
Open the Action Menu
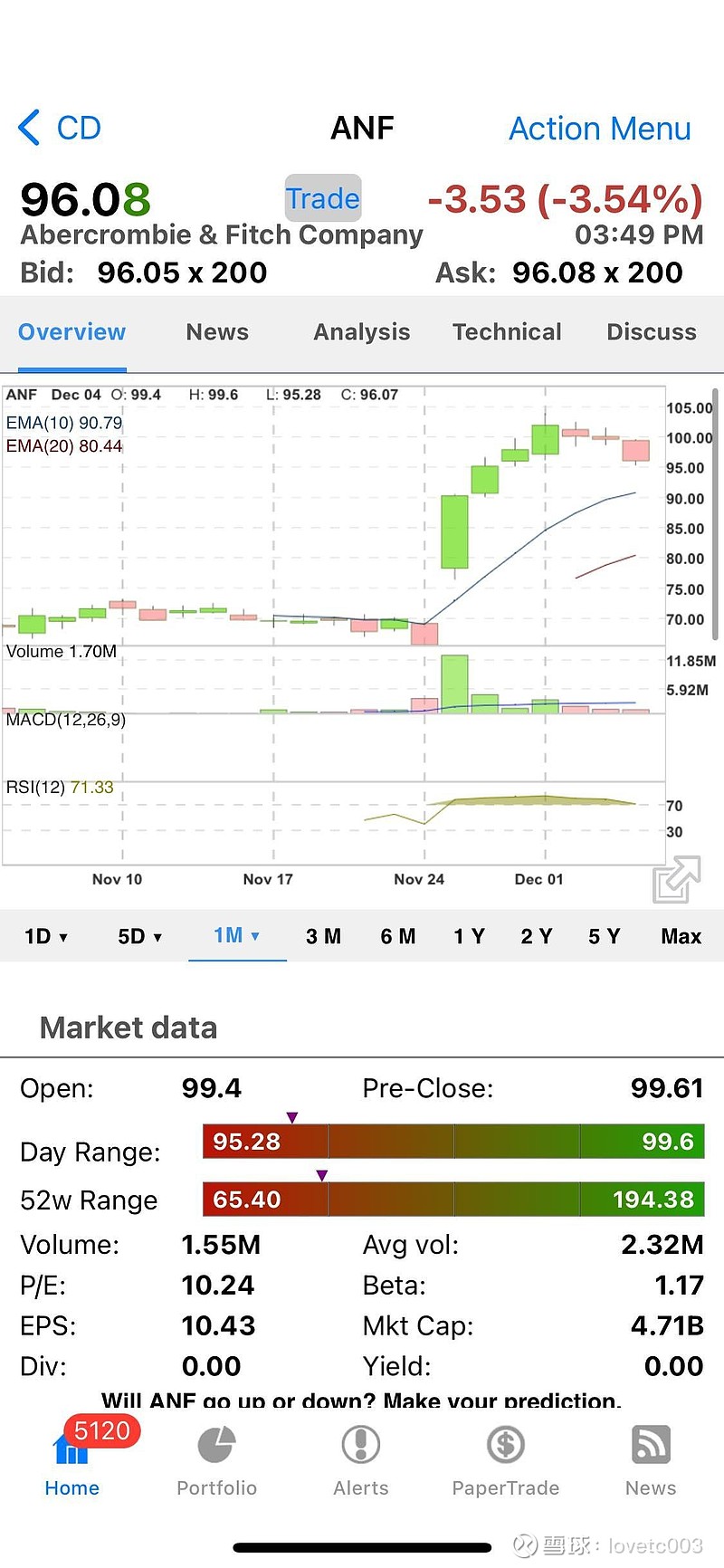[x=599, y=129]
